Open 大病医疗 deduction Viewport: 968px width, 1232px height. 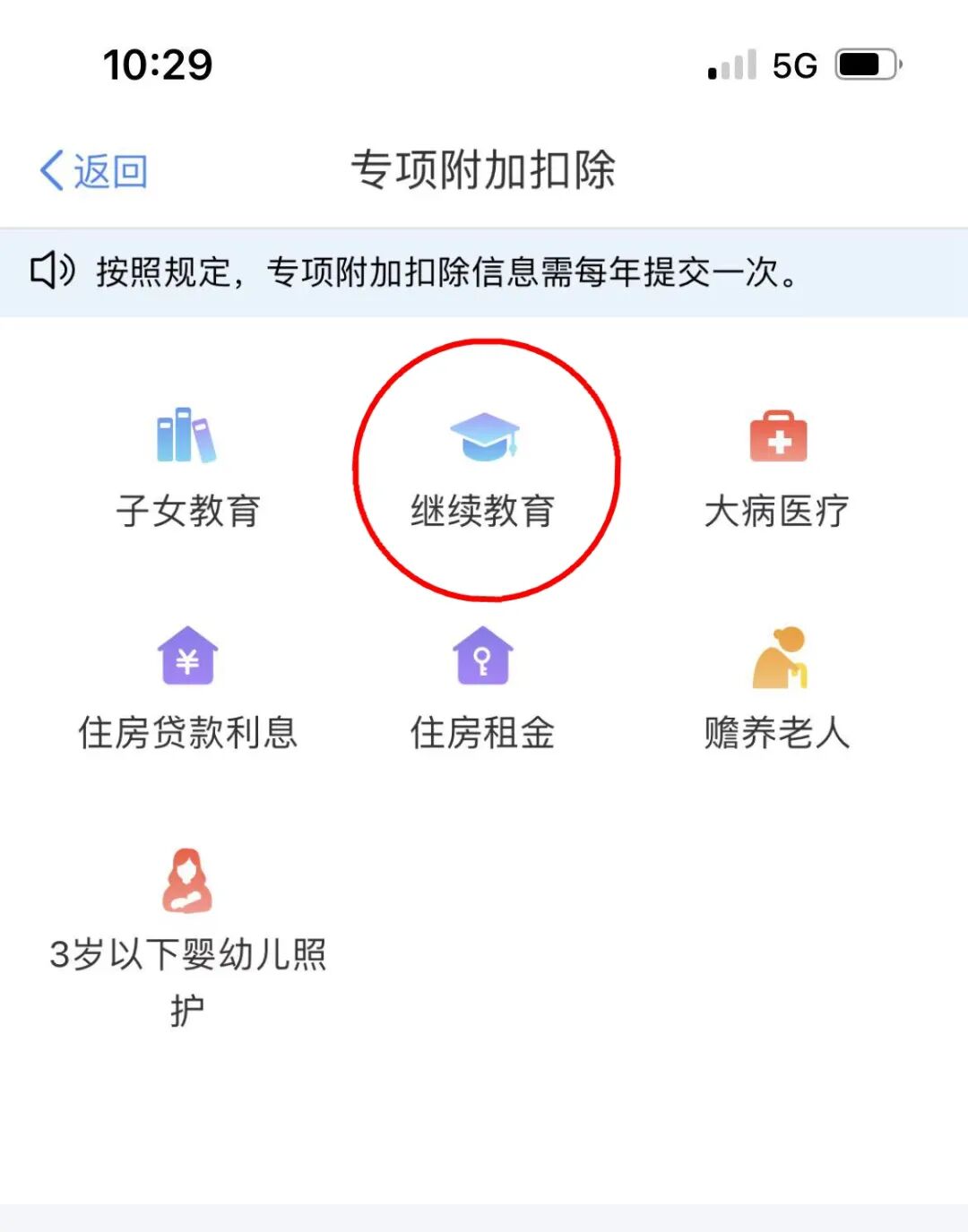[777, 469]
